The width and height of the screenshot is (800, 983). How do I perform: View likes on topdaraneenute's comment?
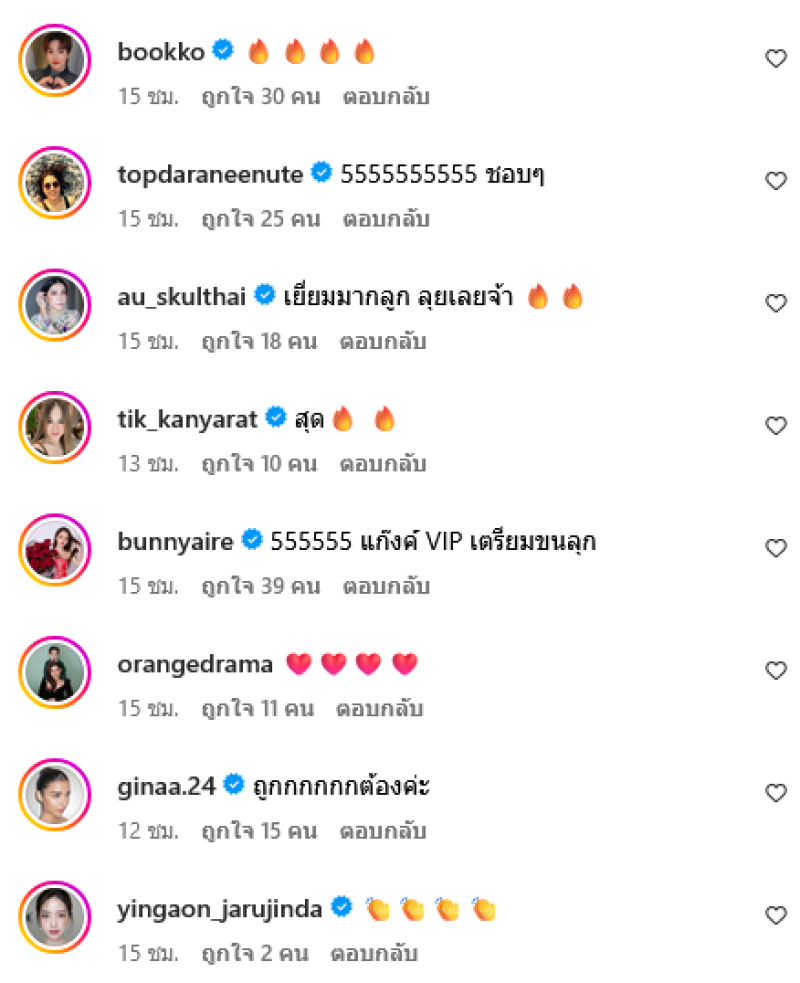coord(260,219)
